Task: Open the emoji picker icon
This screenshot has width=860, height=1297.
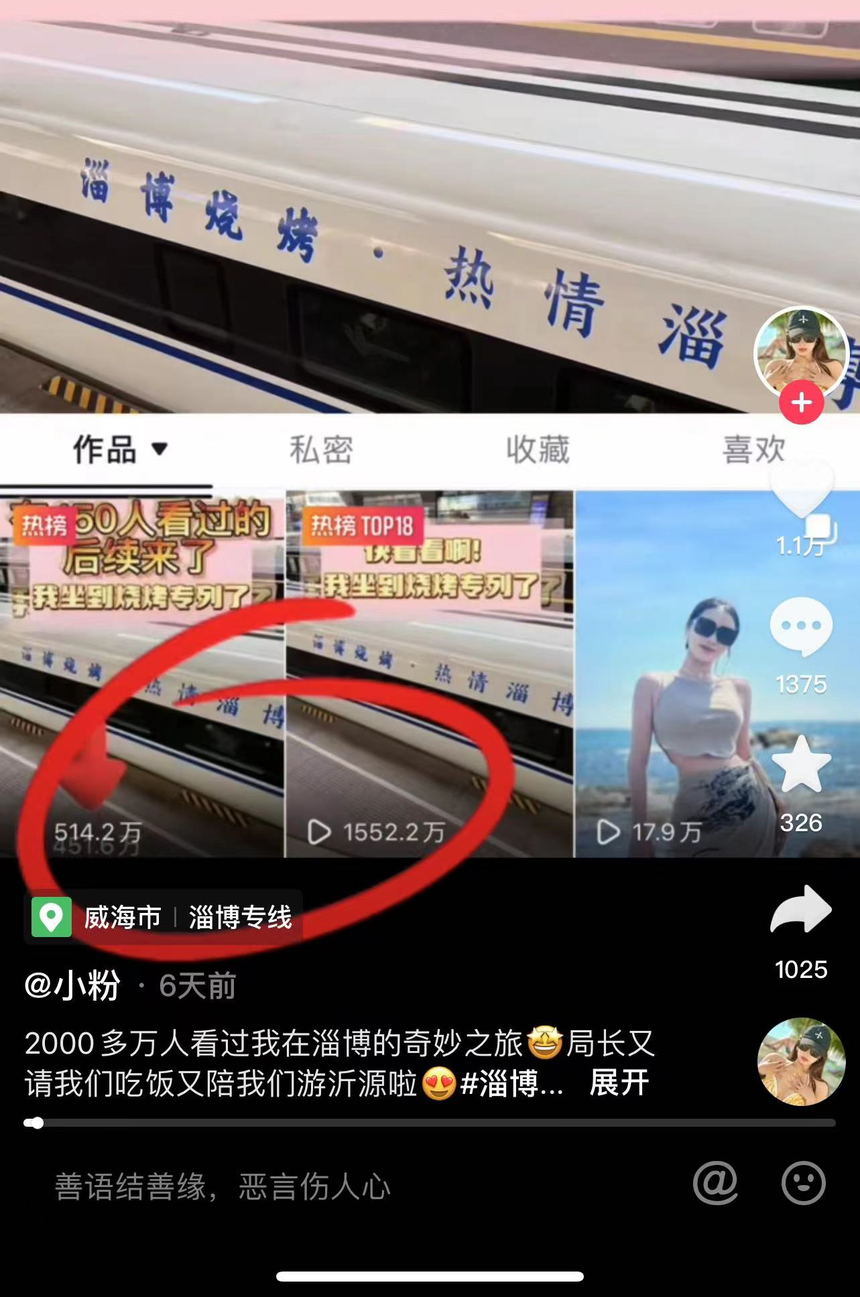Action: pos(803,1184)
